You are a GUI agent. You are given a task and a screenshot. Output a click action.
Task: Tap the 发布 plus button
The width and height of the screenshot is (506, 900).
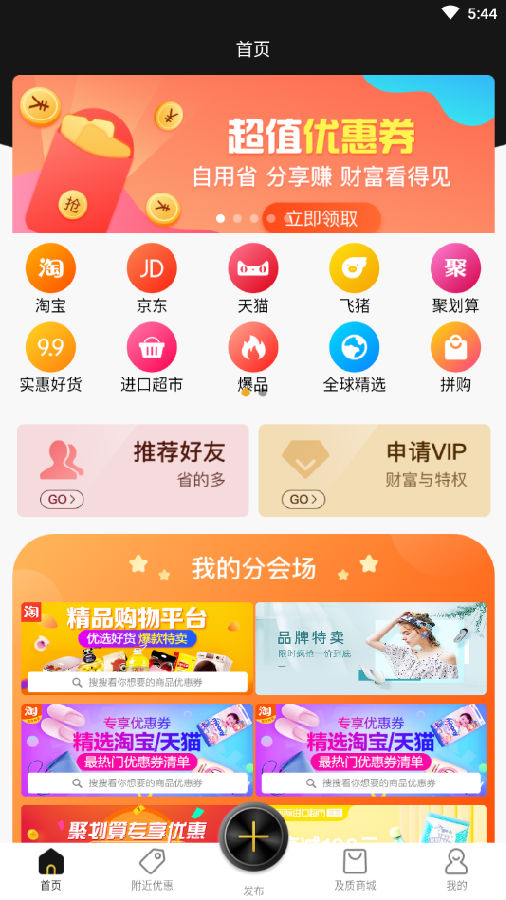pos(253,838)
